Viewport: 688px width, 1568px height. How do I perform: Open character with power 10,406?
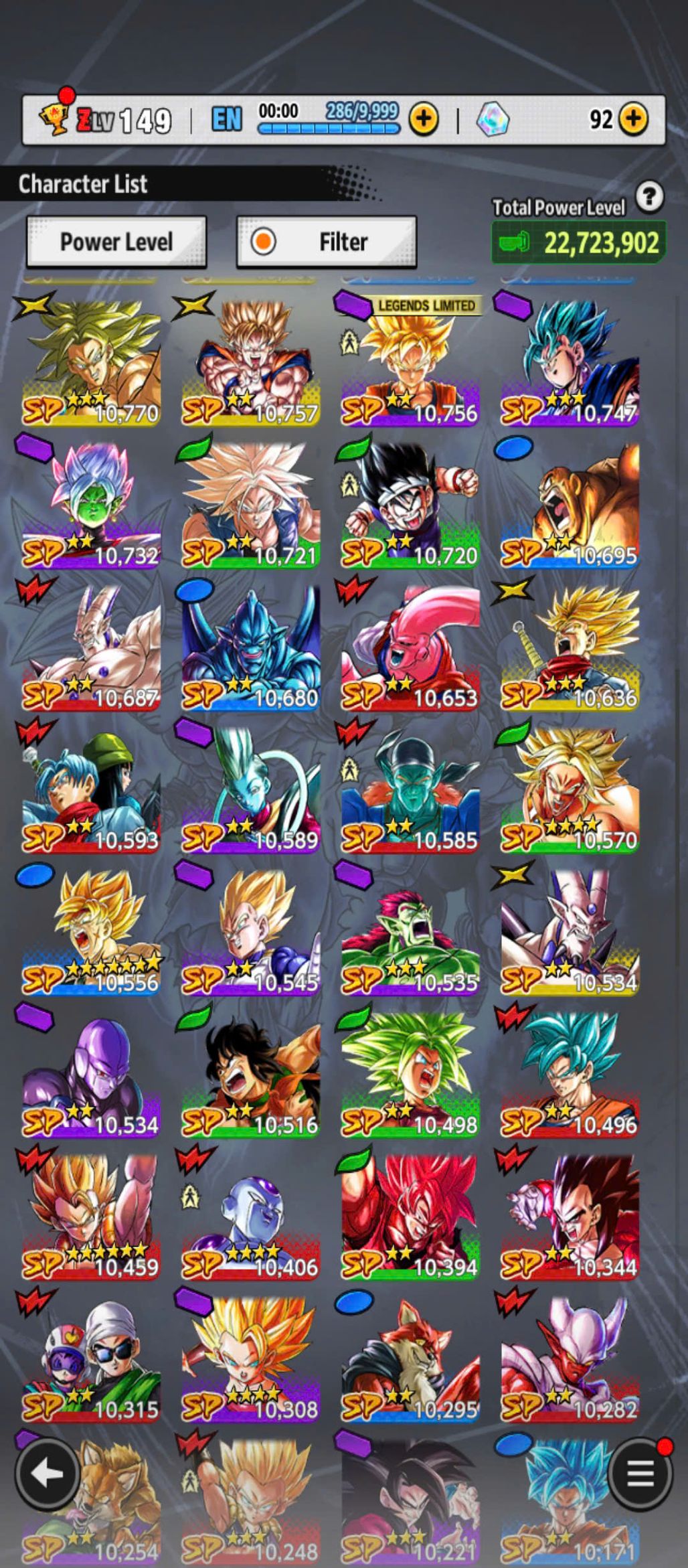point(250,1215)
